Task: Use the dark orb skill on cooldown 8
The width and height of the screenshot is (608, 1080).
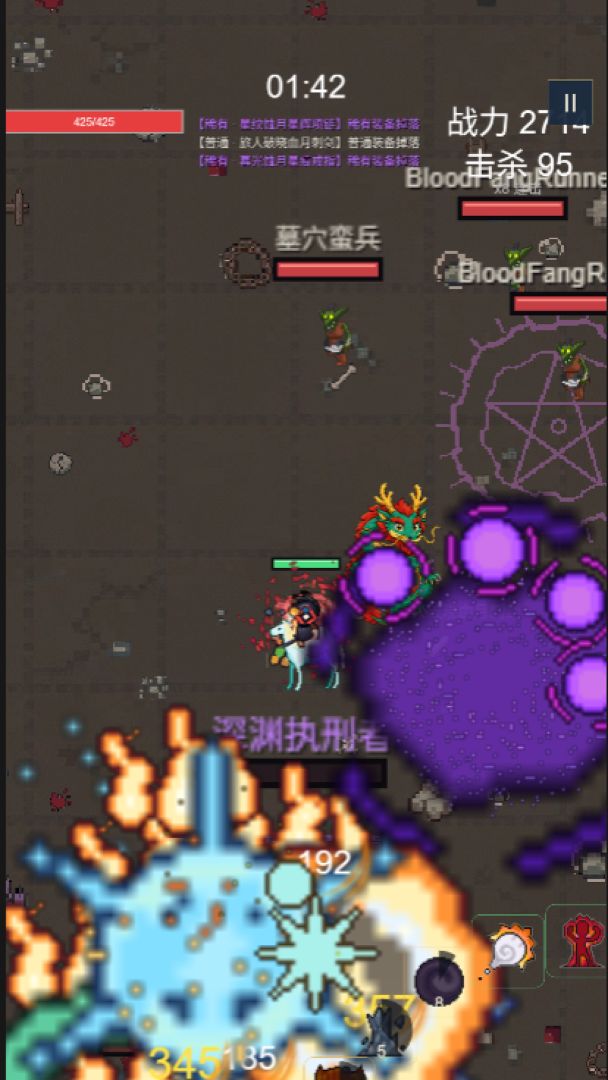Action: (439, 981)
